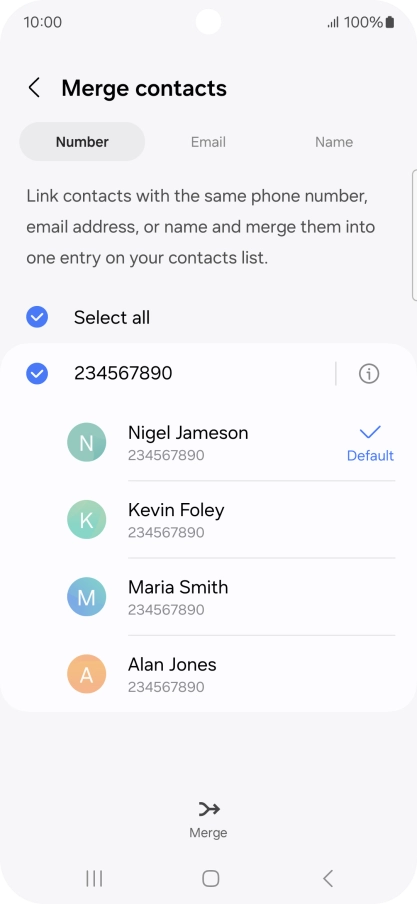417x904 pixels.
Task: Choose Maria Smith as default
Action: pos(231,597)
